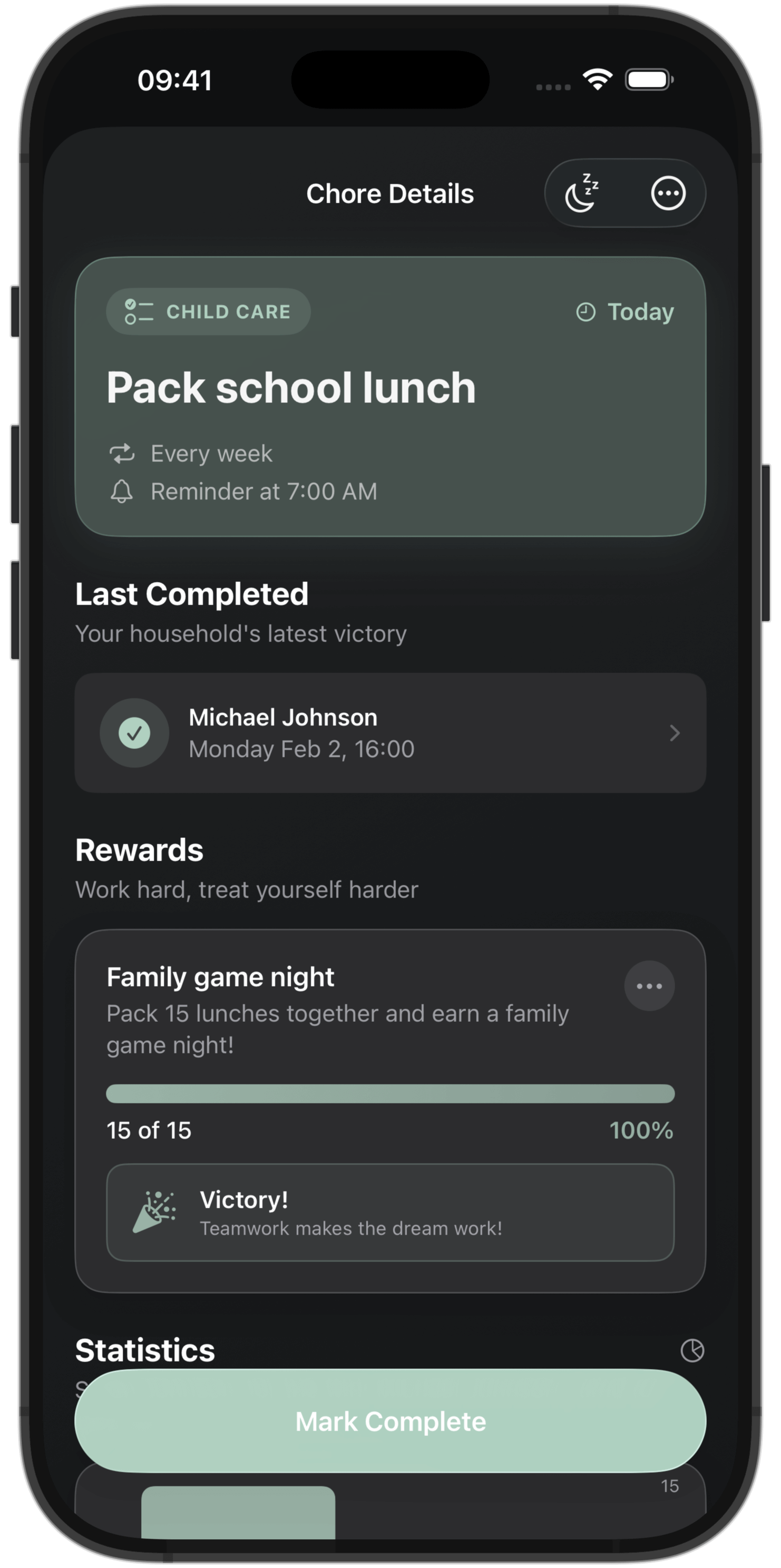The height and width of the screenshot is (1568, 781).
Task: Open Michael Johnson's last completion entry
Action: pyautogui.click(x=389, y=733)
